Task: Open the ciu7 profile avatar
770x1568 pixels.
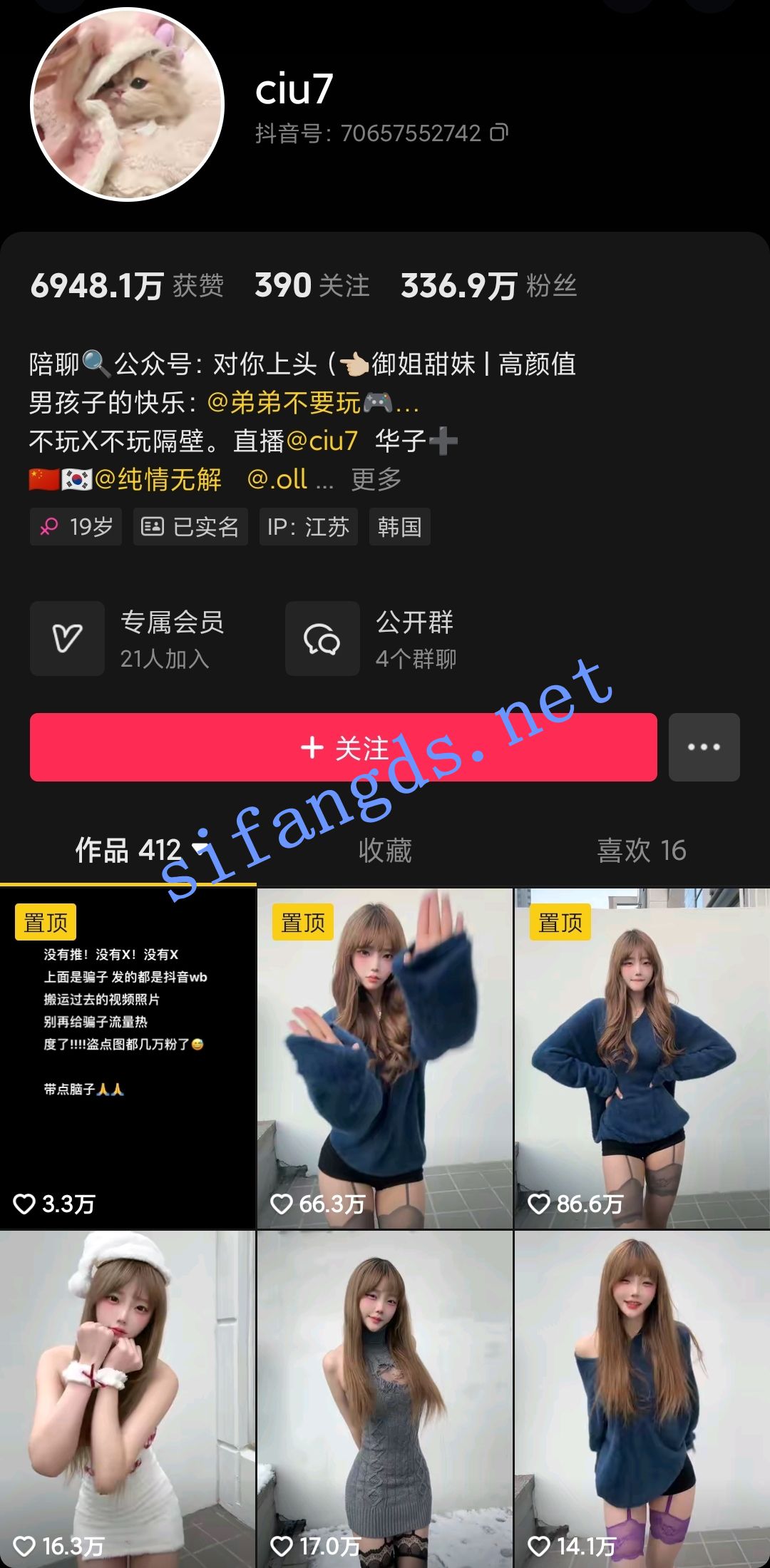Action: click(x=128, y=105)
